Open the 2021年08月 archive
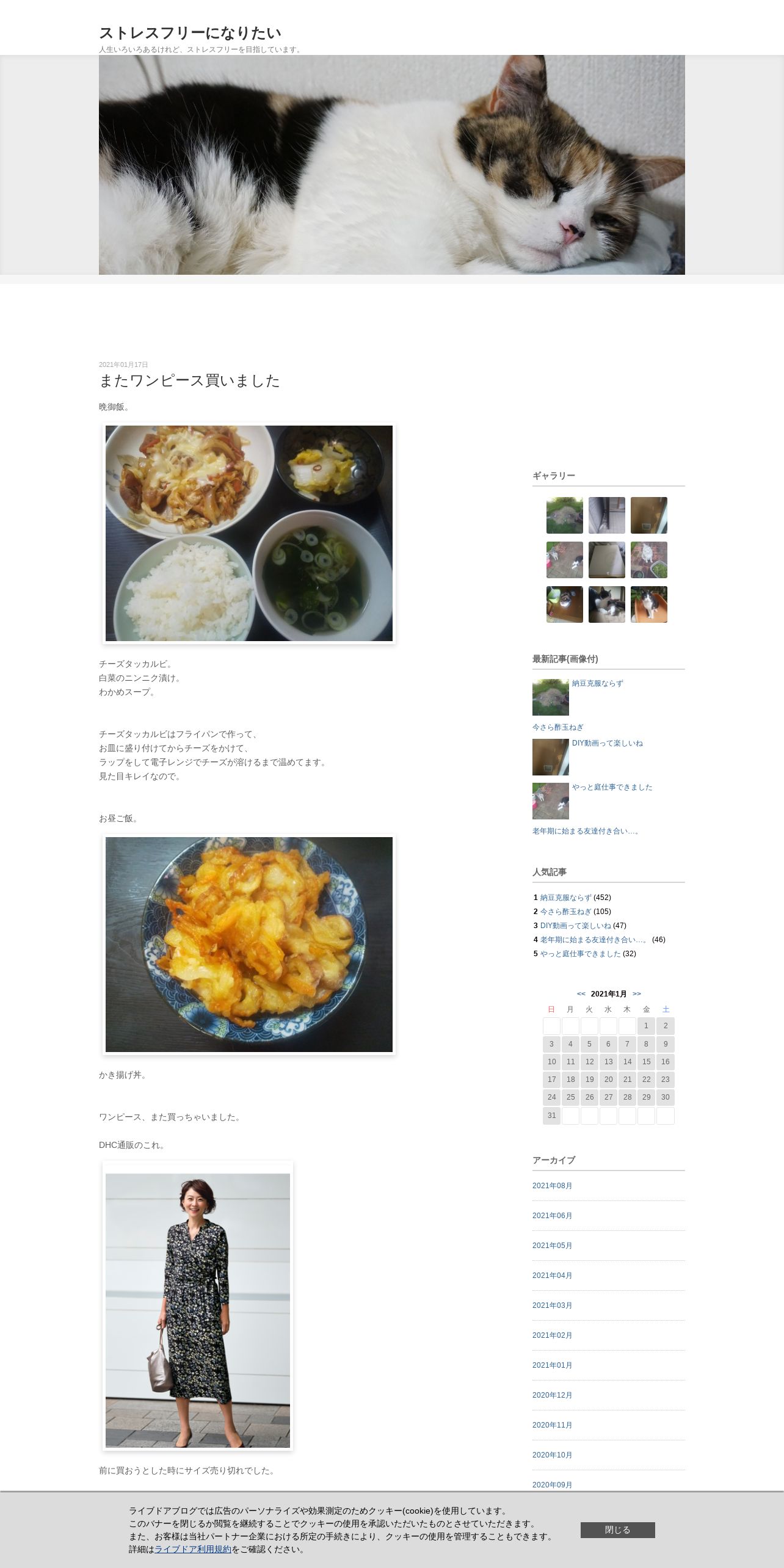This screenshot has width=784, height=1568. click(x=552, y=1186)
